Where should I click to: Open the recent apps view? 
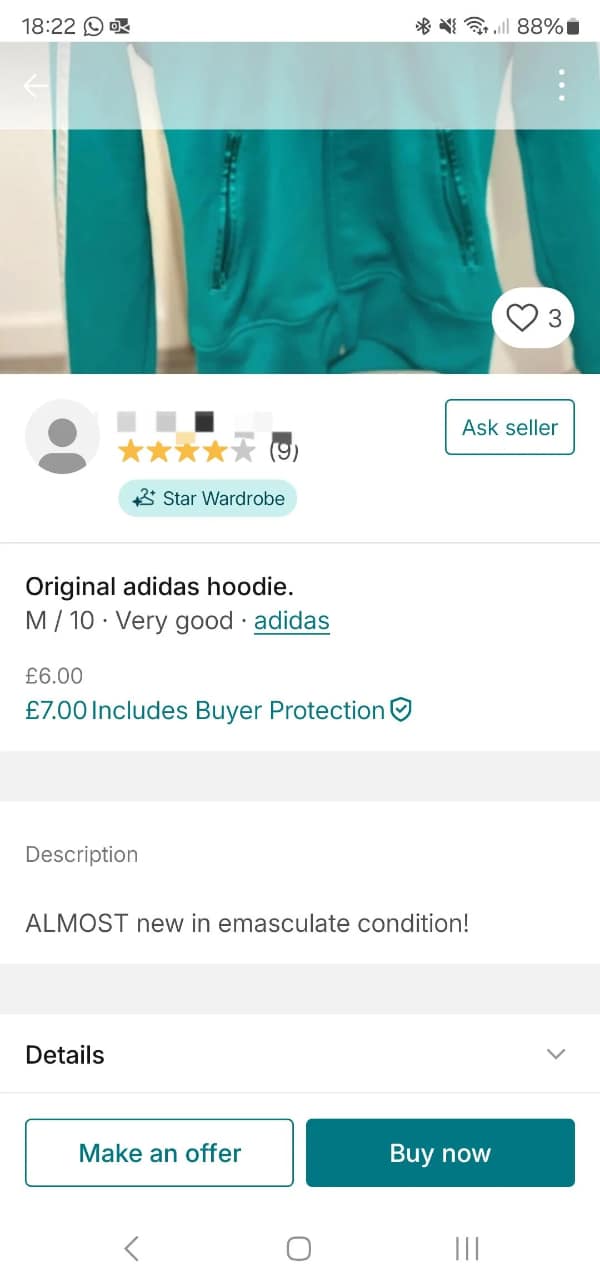[467, 1248]
